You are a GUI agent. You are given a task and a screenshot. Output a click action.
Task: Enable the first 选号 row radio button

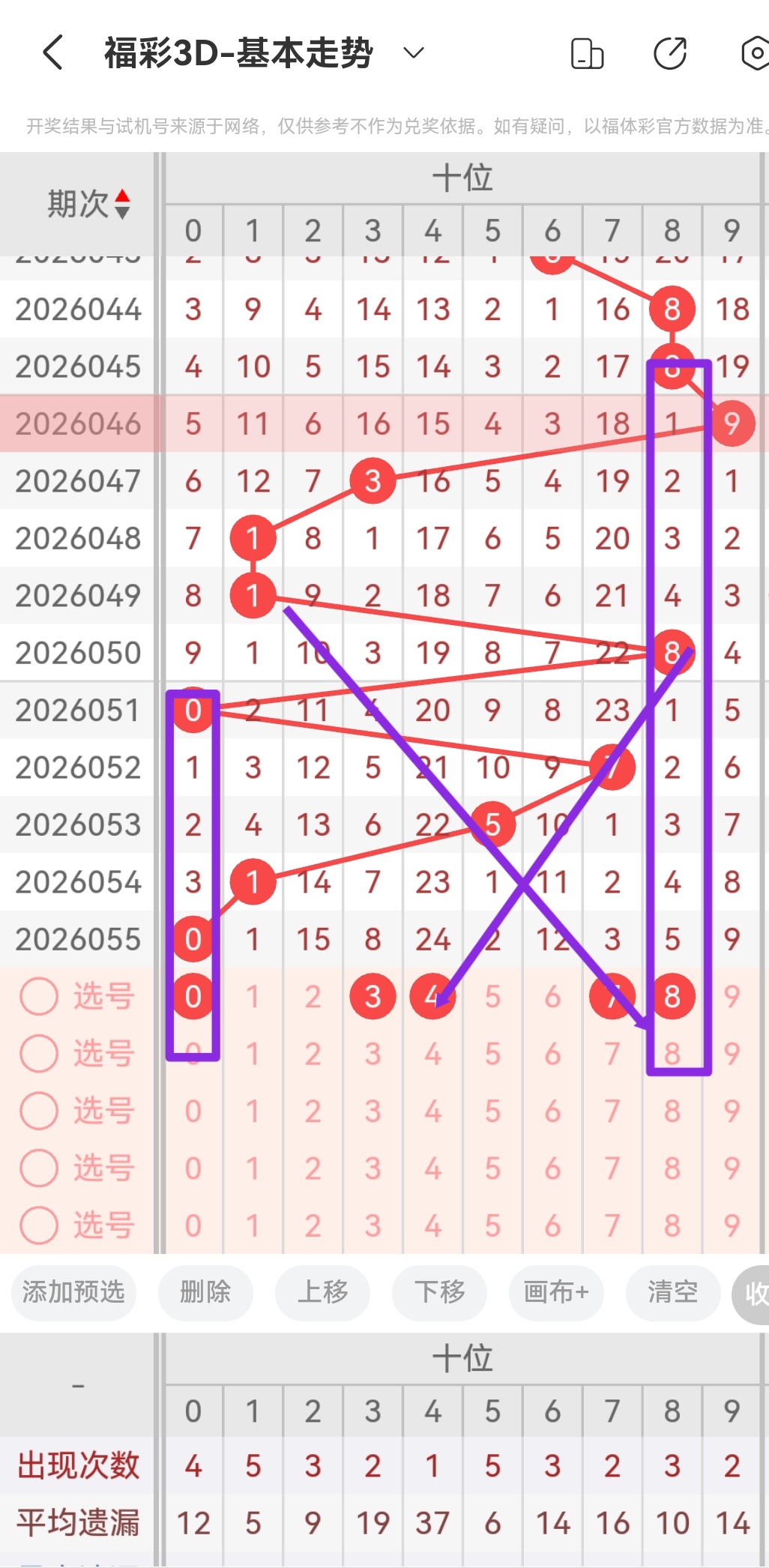38,996
